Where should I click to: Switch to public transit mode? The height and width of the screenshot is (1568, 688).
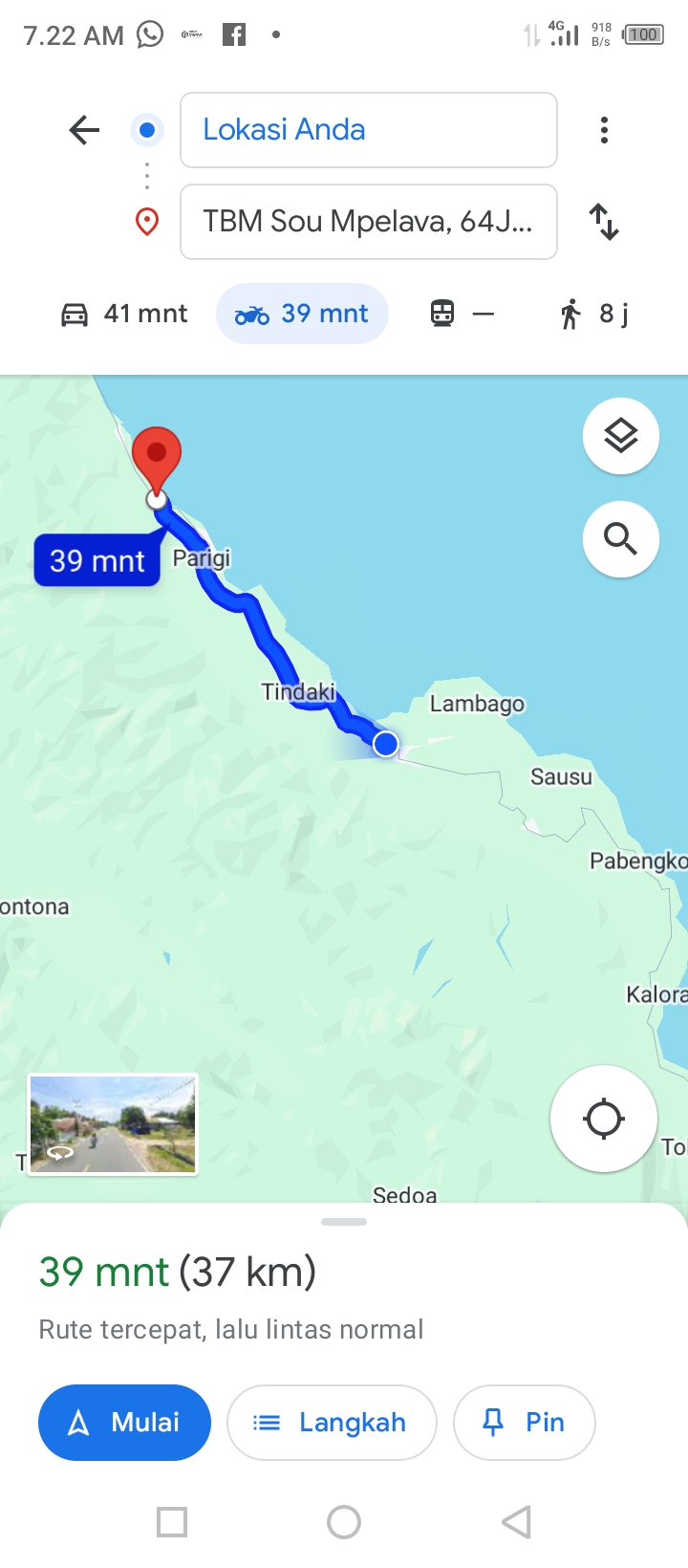tap(462, 314)
